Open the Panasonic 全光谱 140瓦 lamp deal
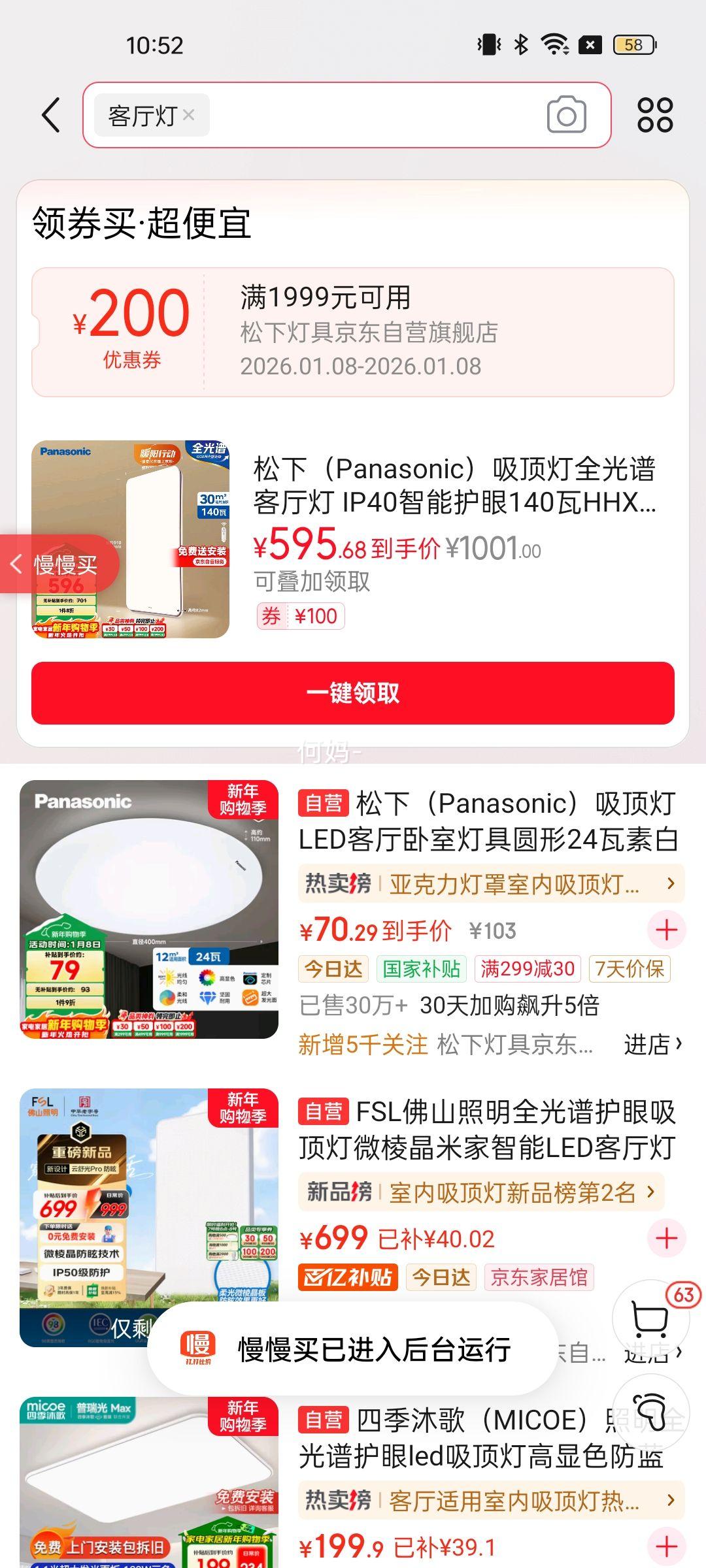Image resolution: width=706 pixels, height=1568 pixels. click(454, 486)
